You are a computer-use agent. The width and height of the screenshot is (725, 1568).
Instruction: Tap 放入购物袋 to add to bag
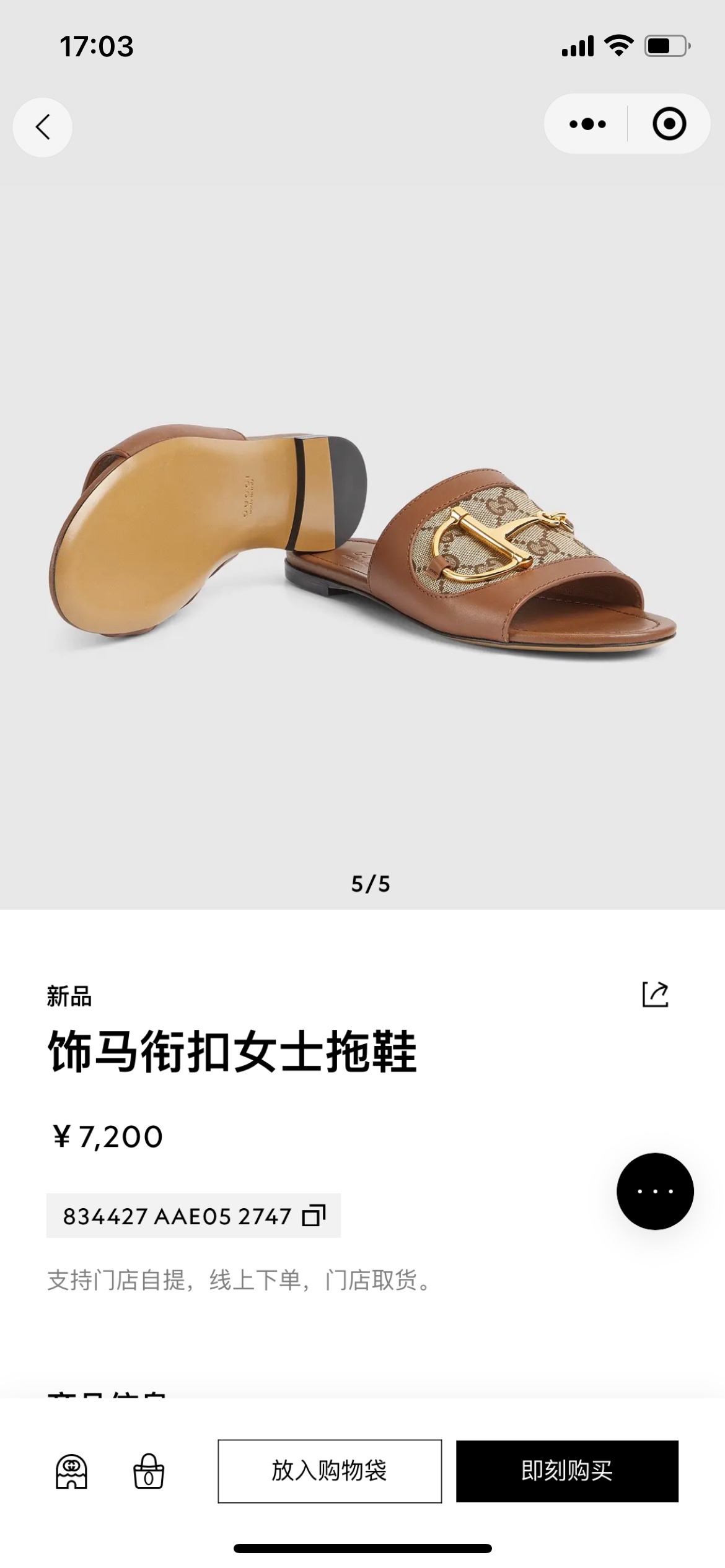pyautogui.click(x=330, y=1471)
